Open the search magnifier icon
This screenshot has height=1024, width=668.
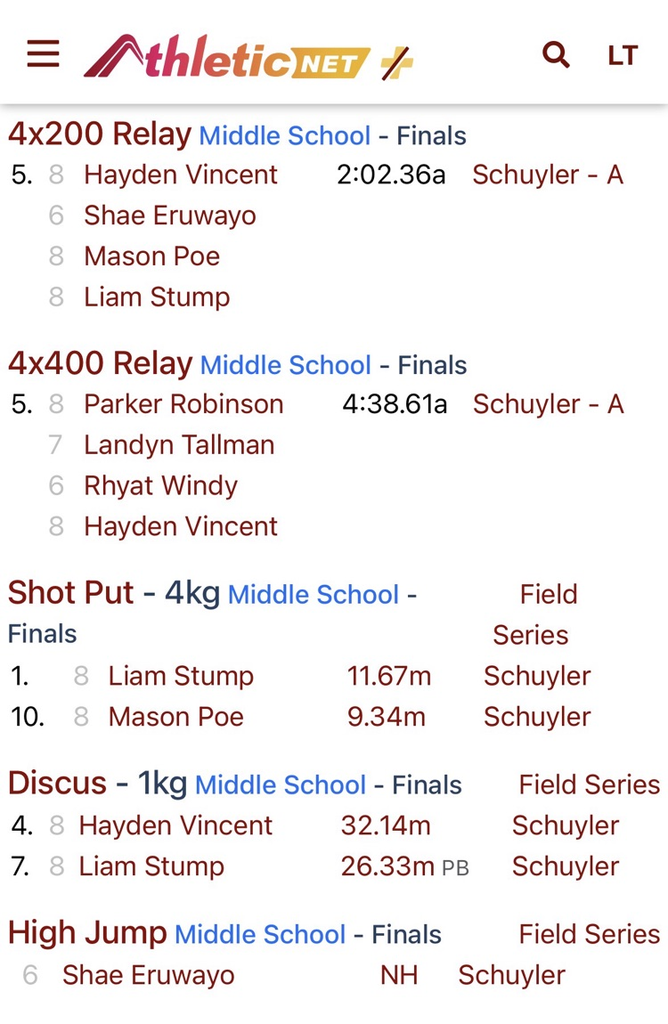point(556,55)
